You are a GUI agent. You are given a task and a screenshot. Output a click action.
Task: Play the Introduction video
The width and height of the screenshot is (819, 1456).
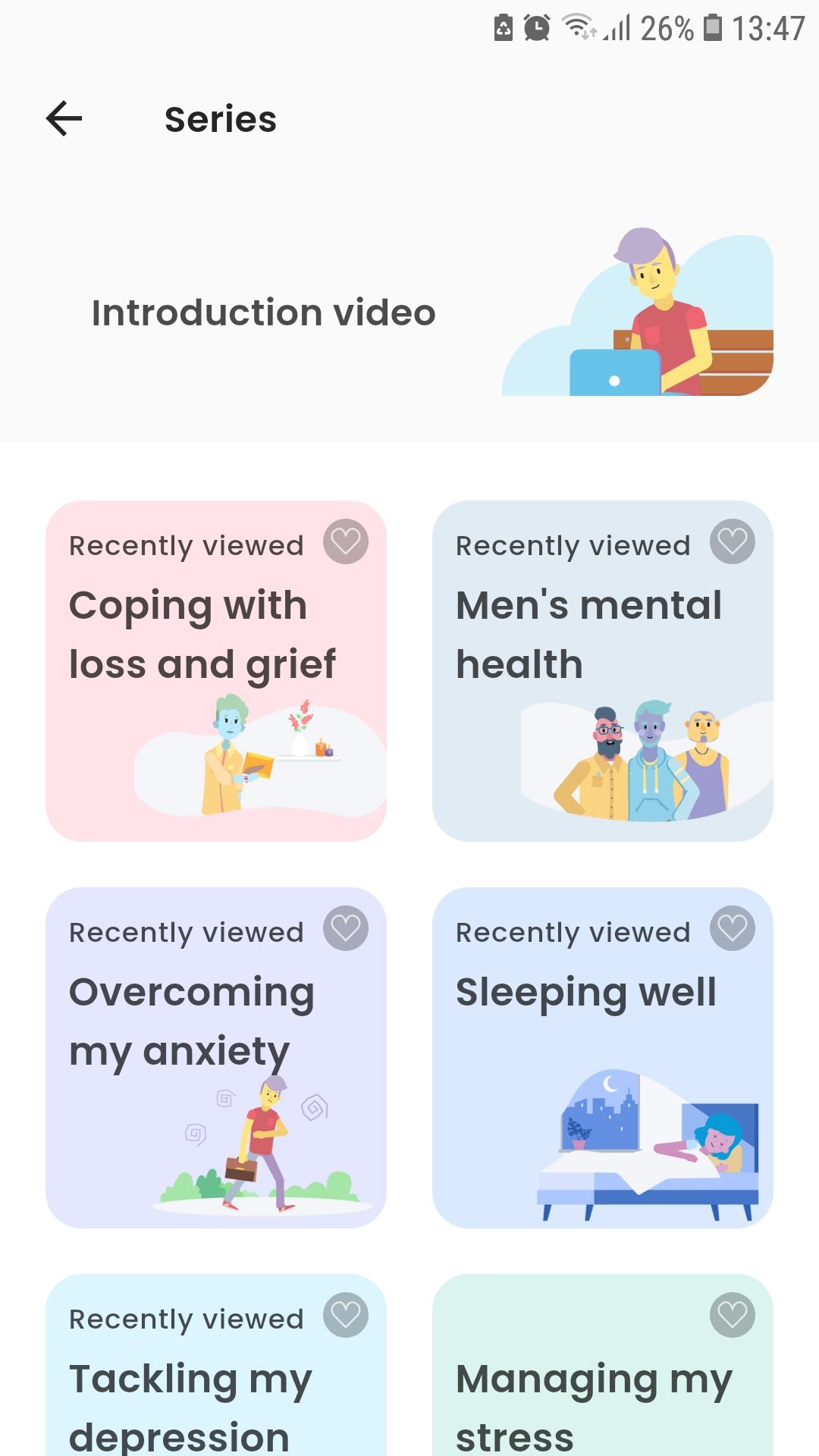pyautogui.click(x=409, y=312)
